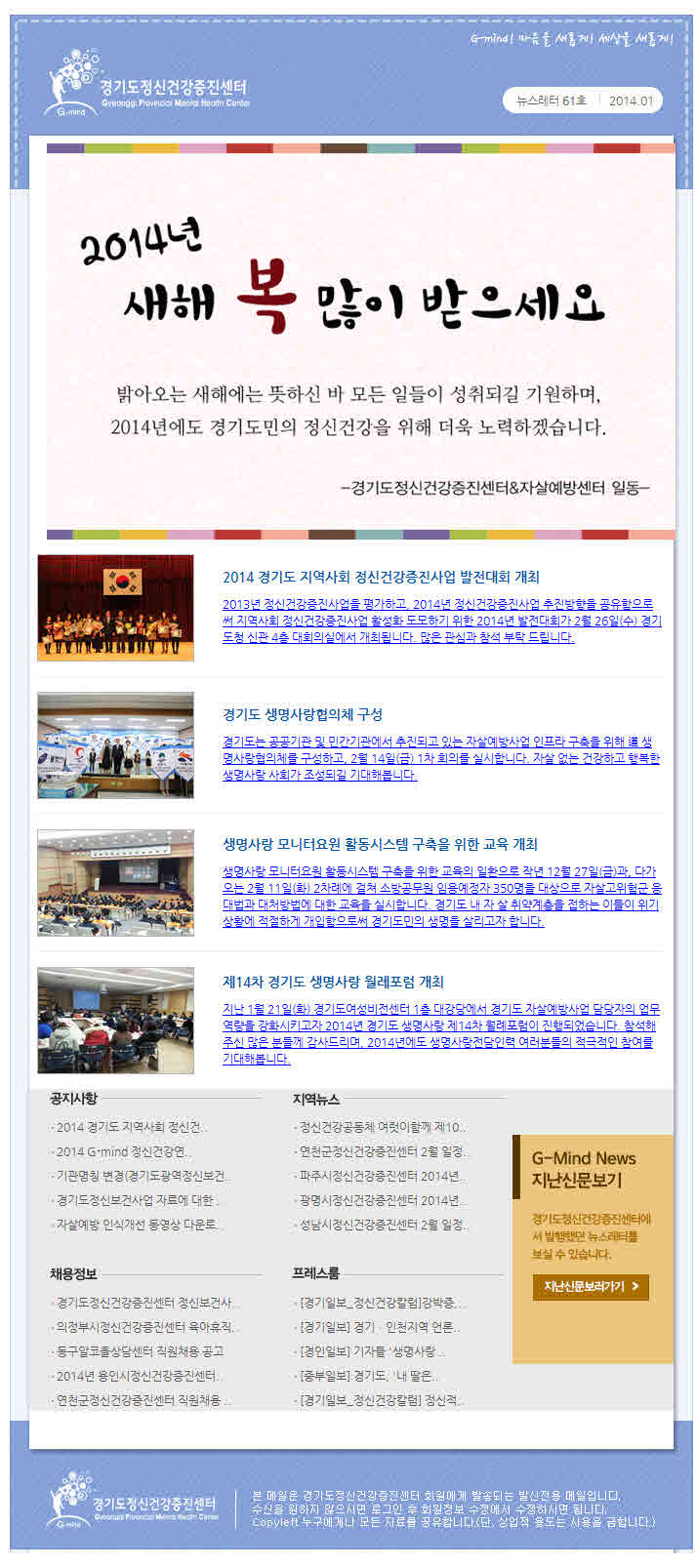
Task: Open notice '2014 G-mind 정신건강연..'
Action: [124, 1151]
